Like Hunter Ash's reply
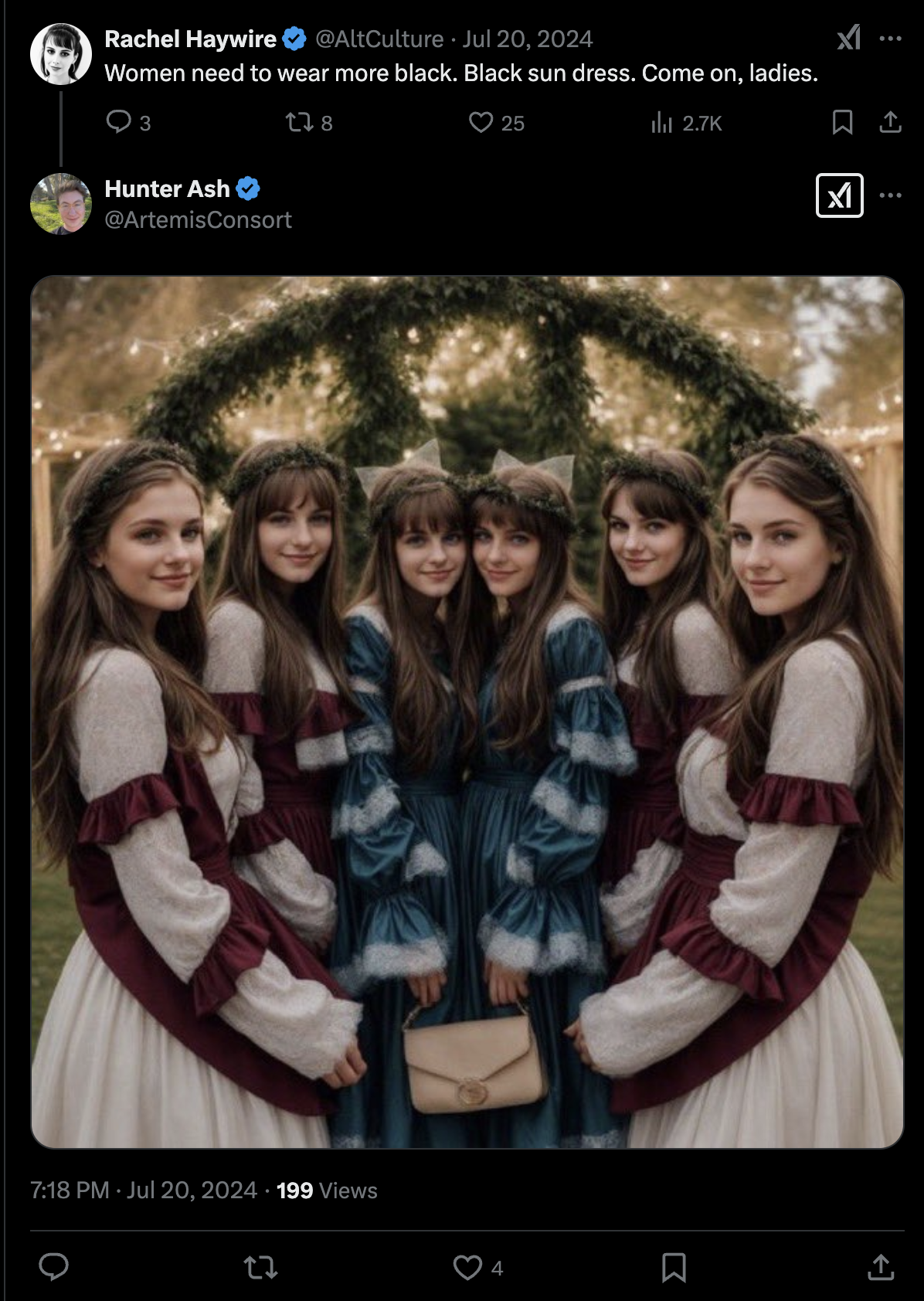The width and height of the screenshot is (924, 1301). [x=467, y=1267]
